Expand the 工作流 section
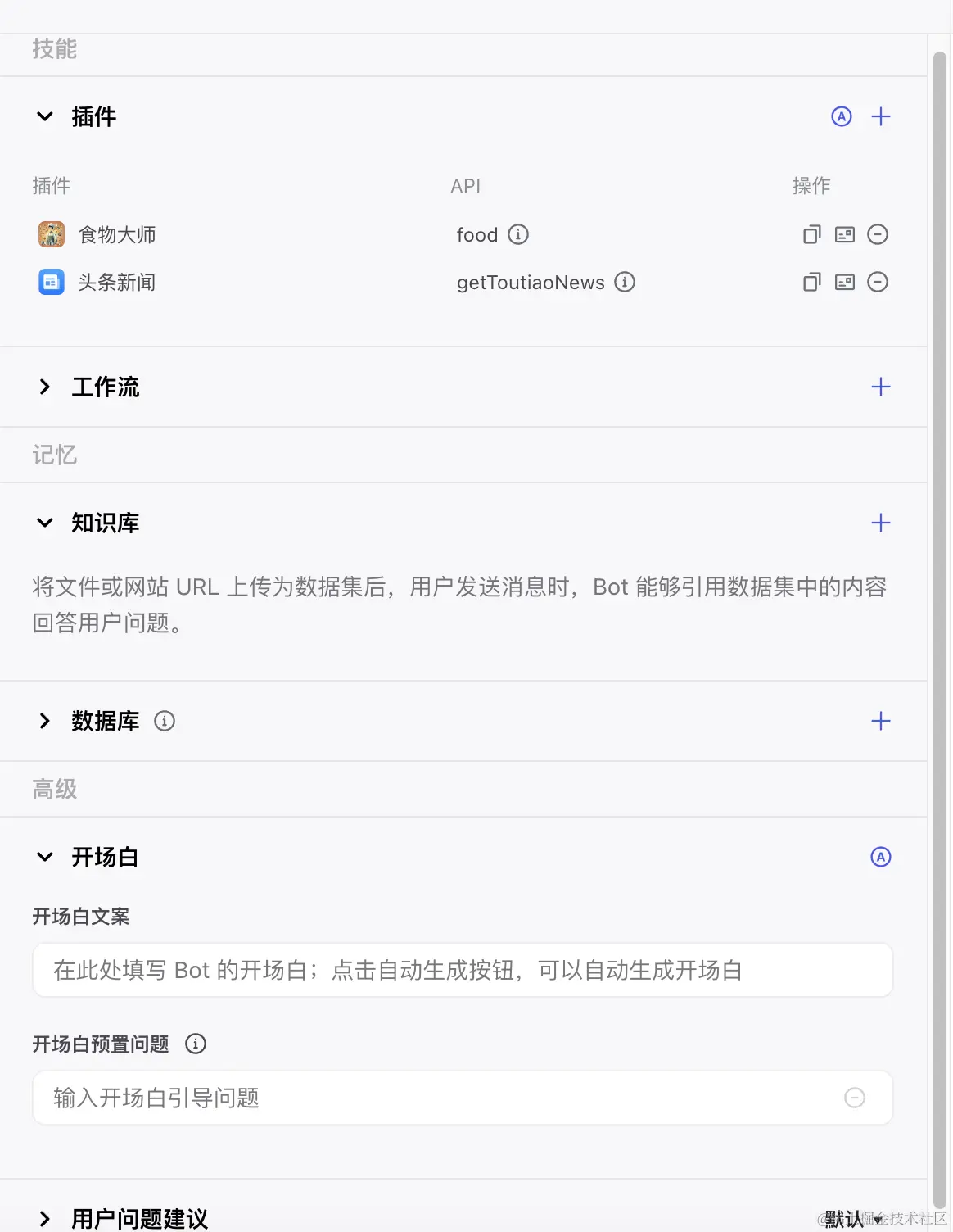This screenshot has width=953, height=1232. [x=45, y=387]
